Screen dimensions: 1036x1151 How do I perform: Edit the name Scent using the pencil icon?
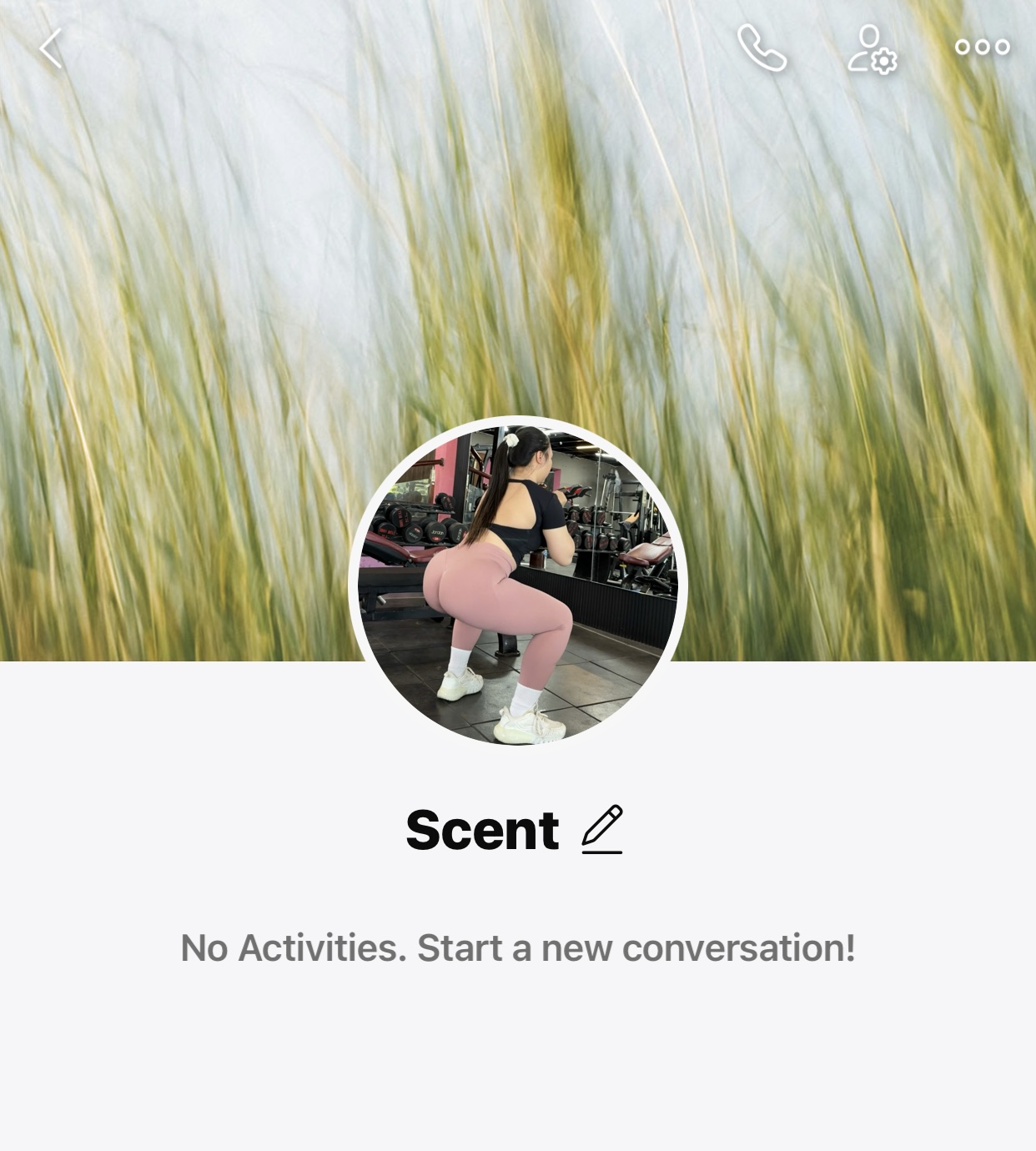602,829
